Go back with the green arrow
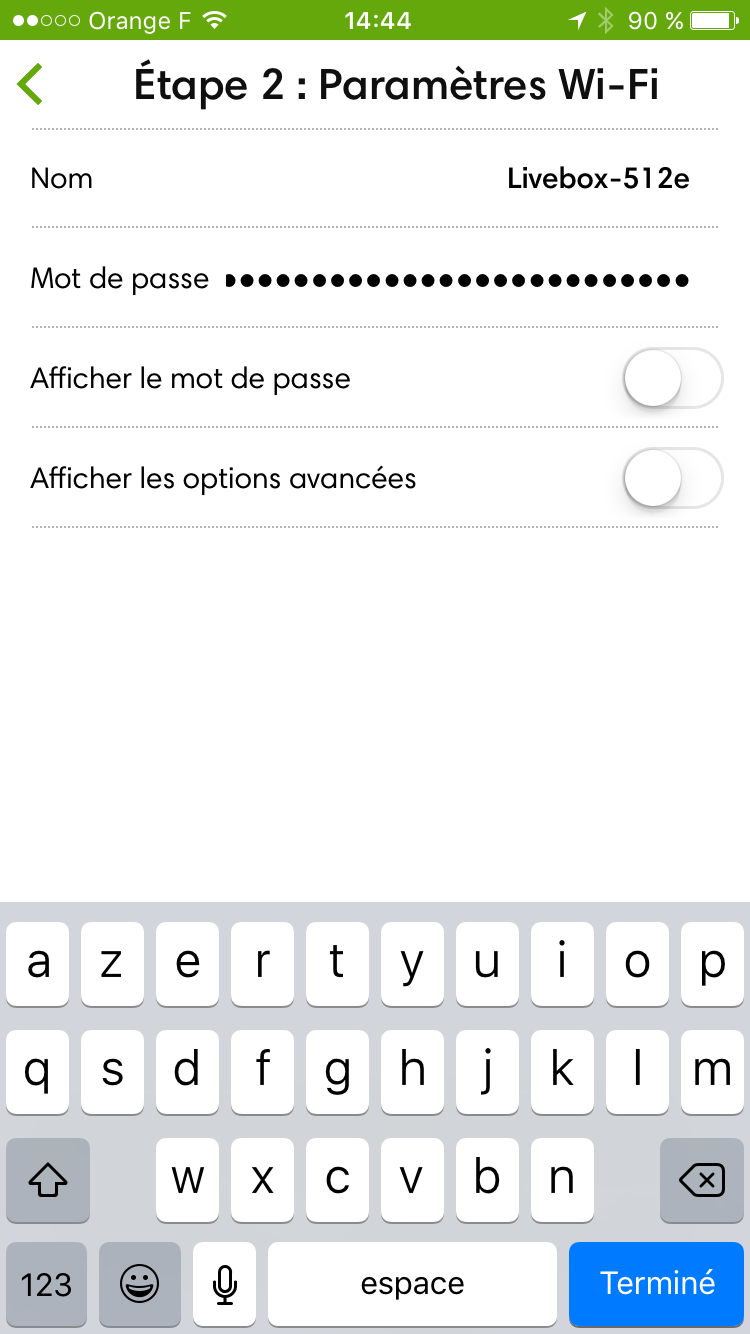 [x=30, y=84]
